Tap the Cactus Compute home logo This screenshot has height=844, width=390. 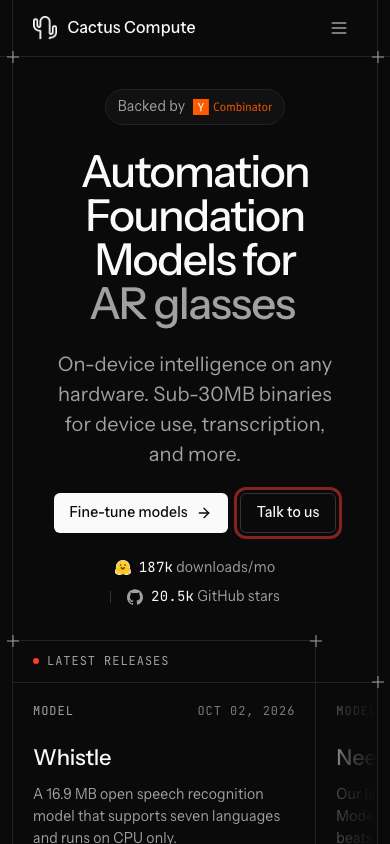coord(114,27)
